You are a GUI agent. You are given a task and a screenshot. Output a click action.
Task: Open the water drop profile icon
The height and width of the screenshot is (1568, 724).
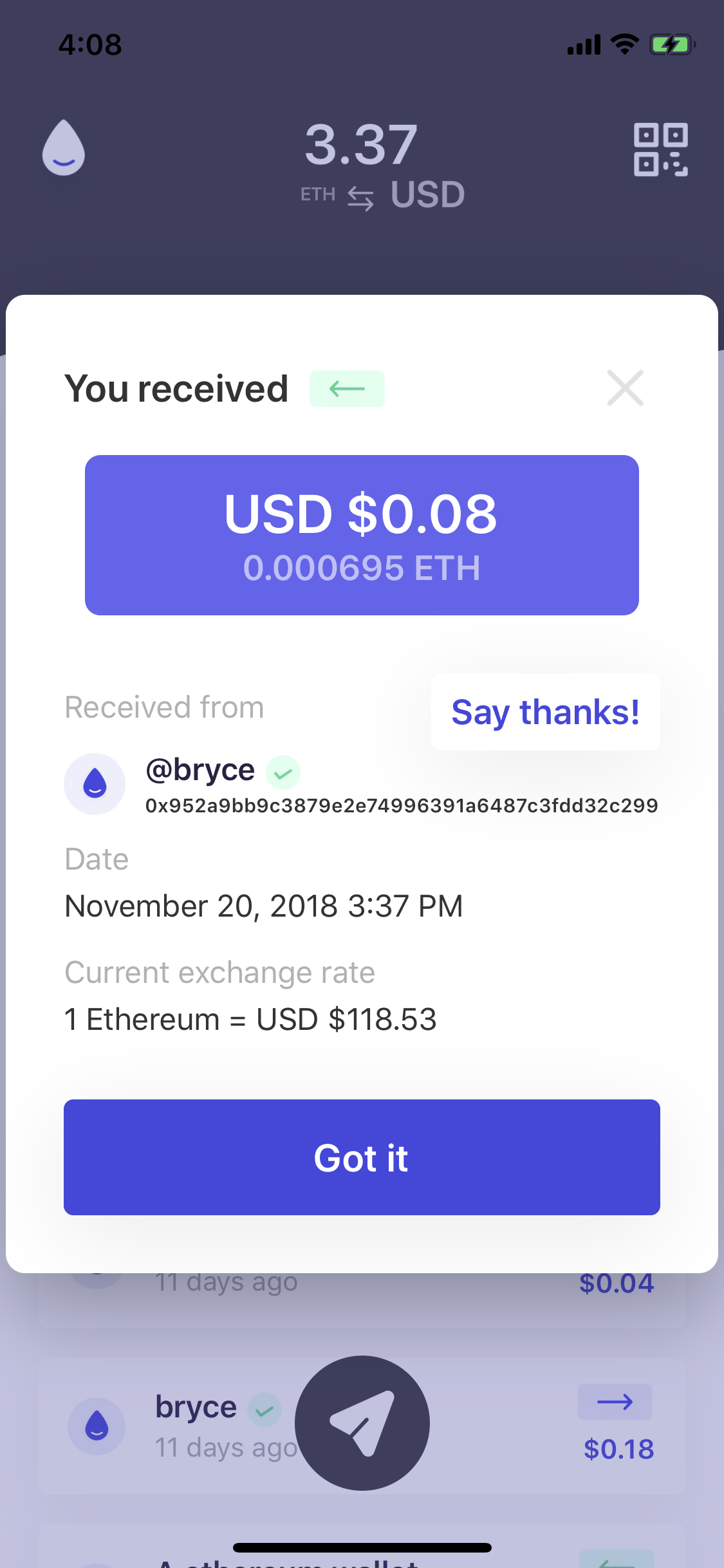point(64,148)
